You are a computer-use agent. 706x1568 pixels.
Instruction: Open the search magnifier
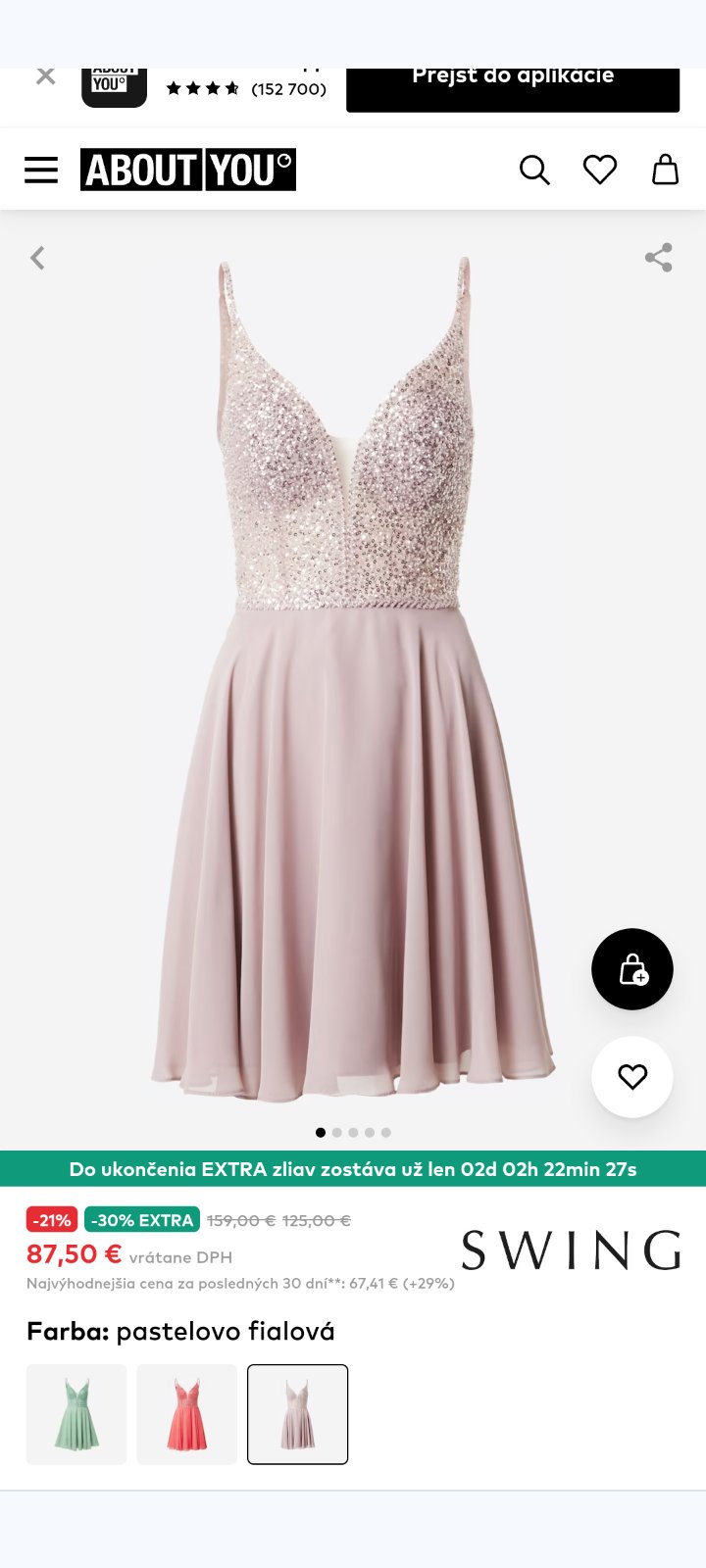534,170
